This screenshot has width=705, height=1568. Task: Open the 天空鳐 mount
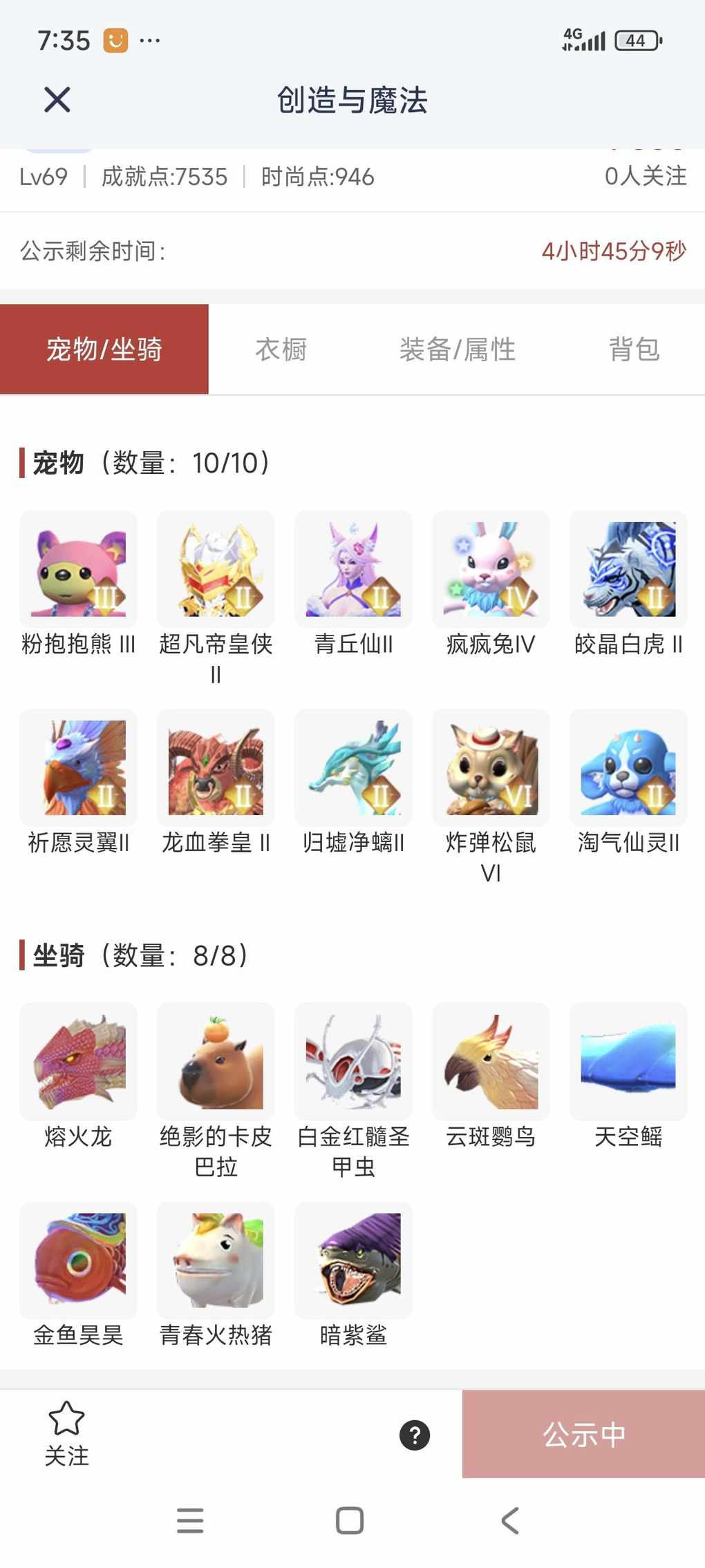628,1062
